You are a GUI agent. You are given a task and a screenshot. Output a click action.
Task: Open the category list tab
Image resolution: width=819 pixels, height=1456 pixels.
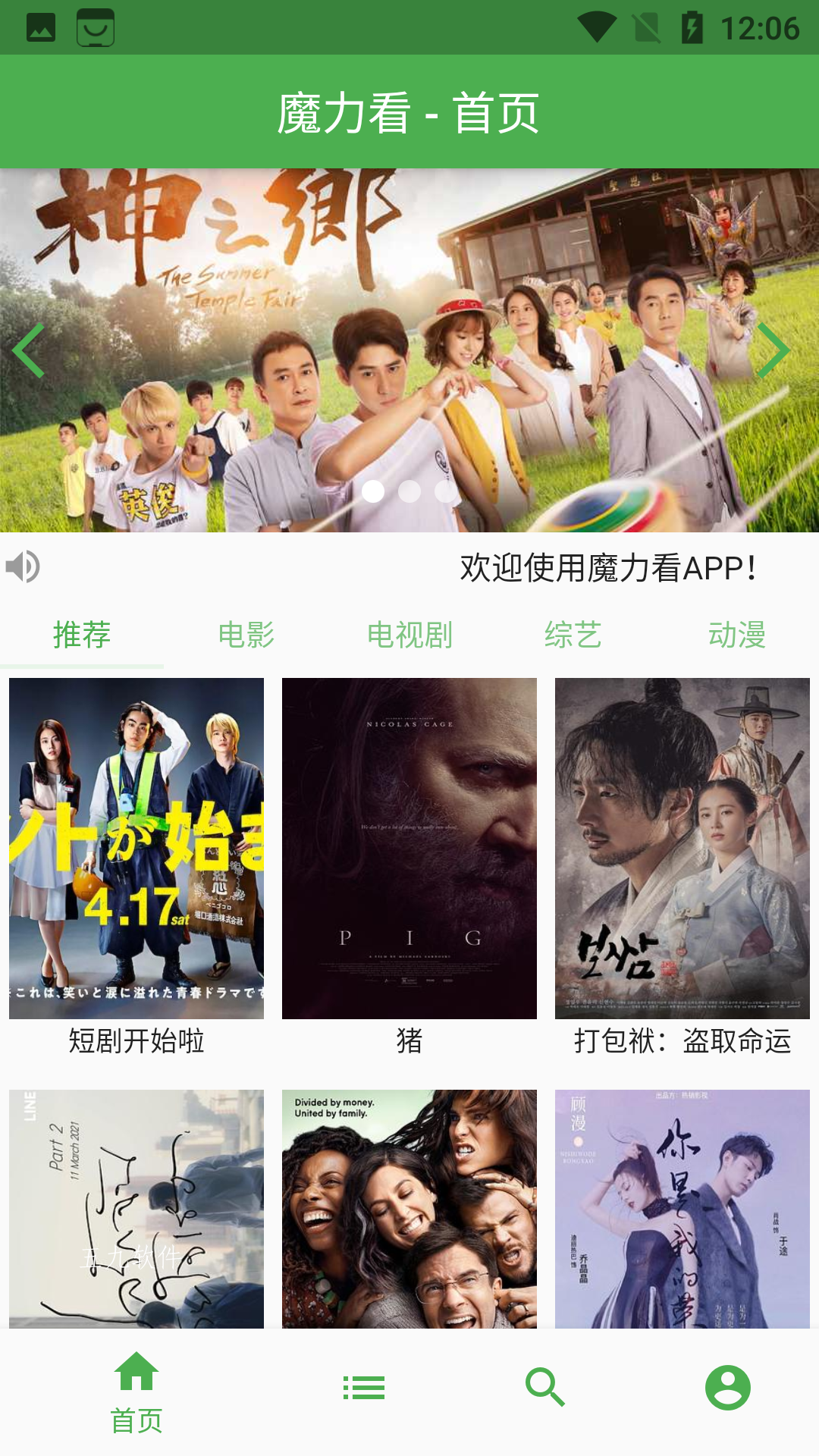coord(364,1388)
